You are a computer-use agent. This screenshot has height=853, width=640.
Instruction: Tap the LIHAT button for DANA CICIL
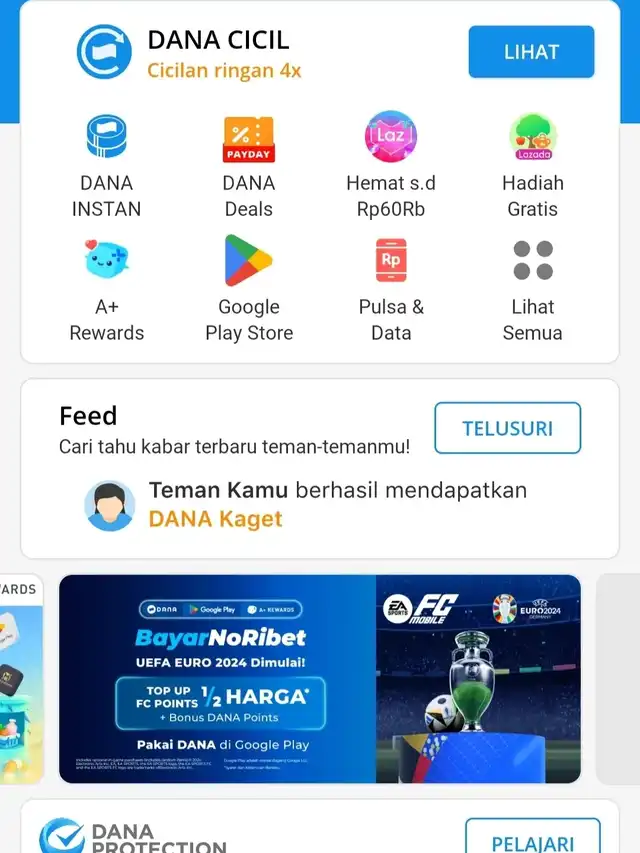click(x=531, y=52)
